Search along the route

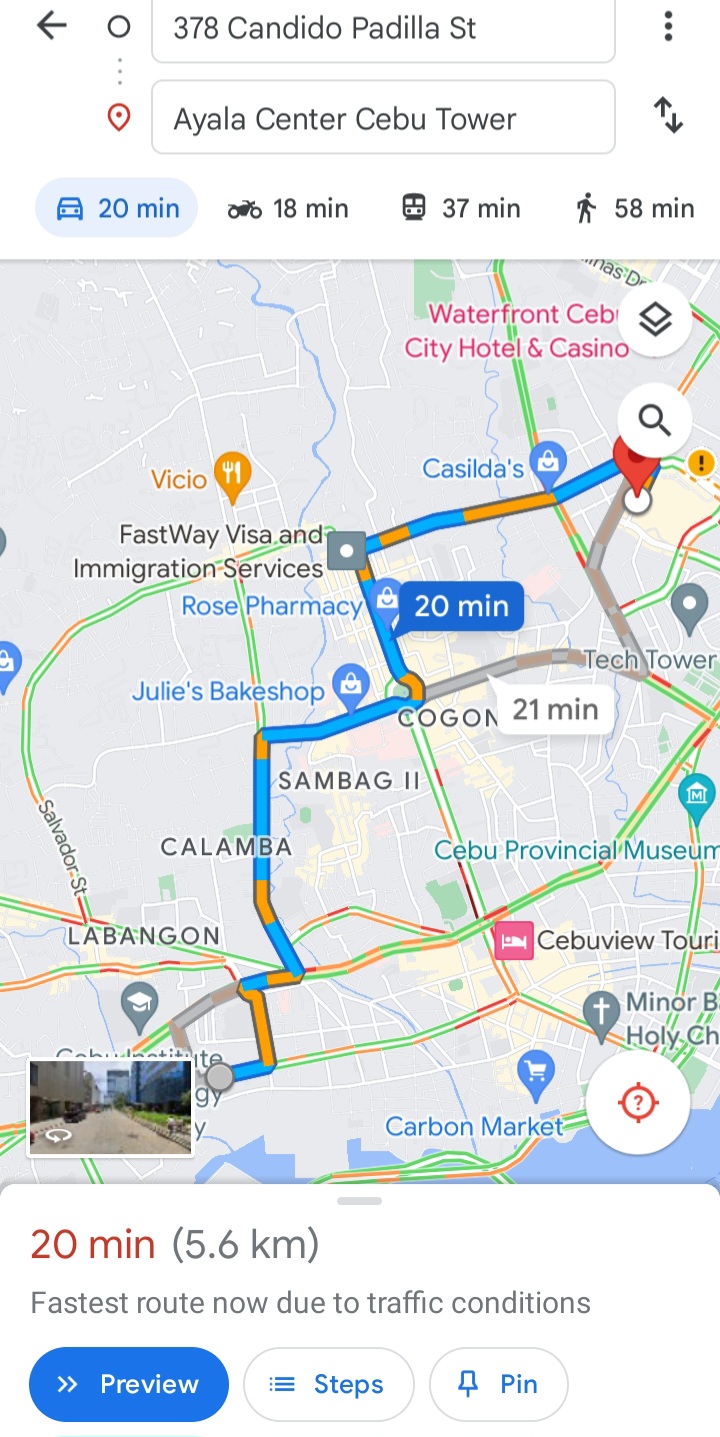pyautogui.click(x=655, y=420)
